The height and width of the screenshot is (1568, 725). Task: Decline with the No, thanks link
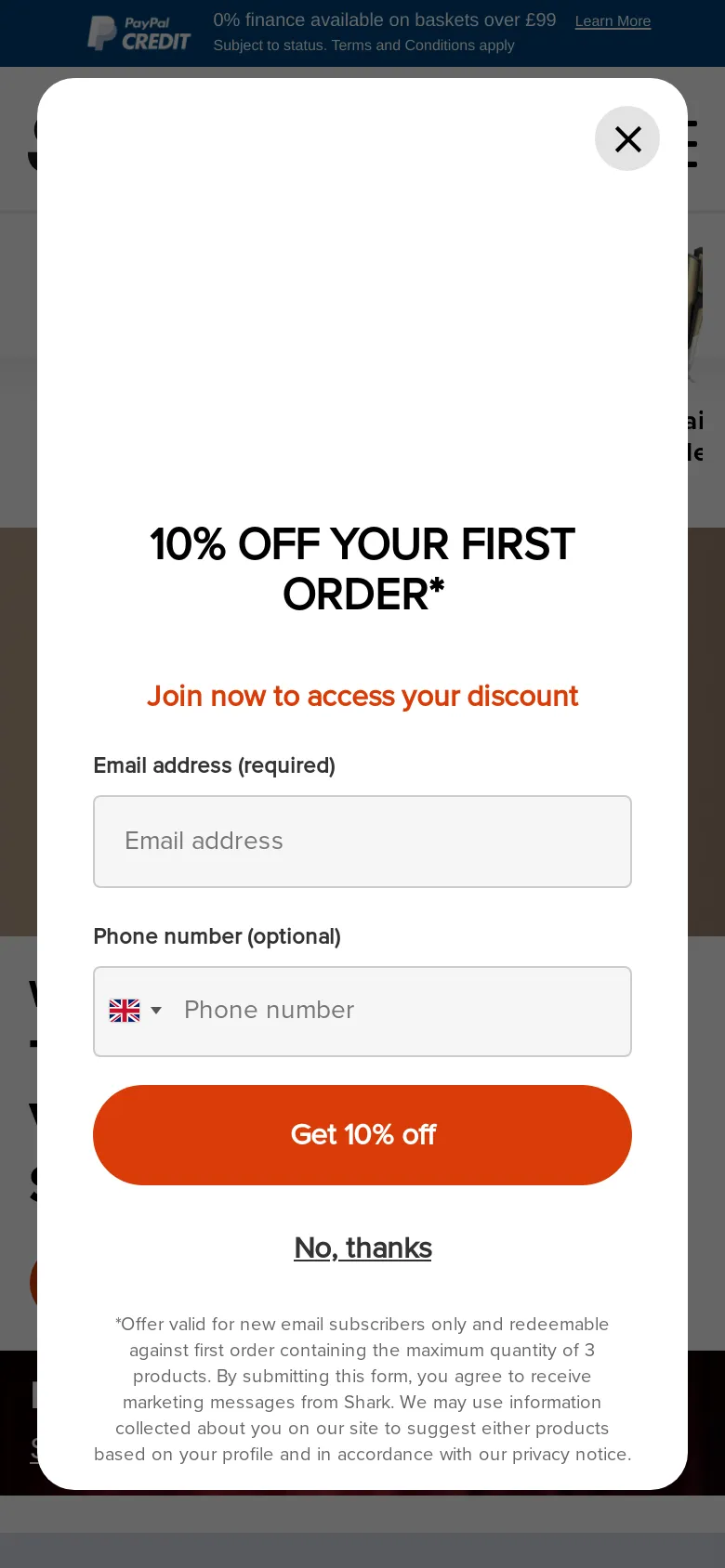(362, 1248)
